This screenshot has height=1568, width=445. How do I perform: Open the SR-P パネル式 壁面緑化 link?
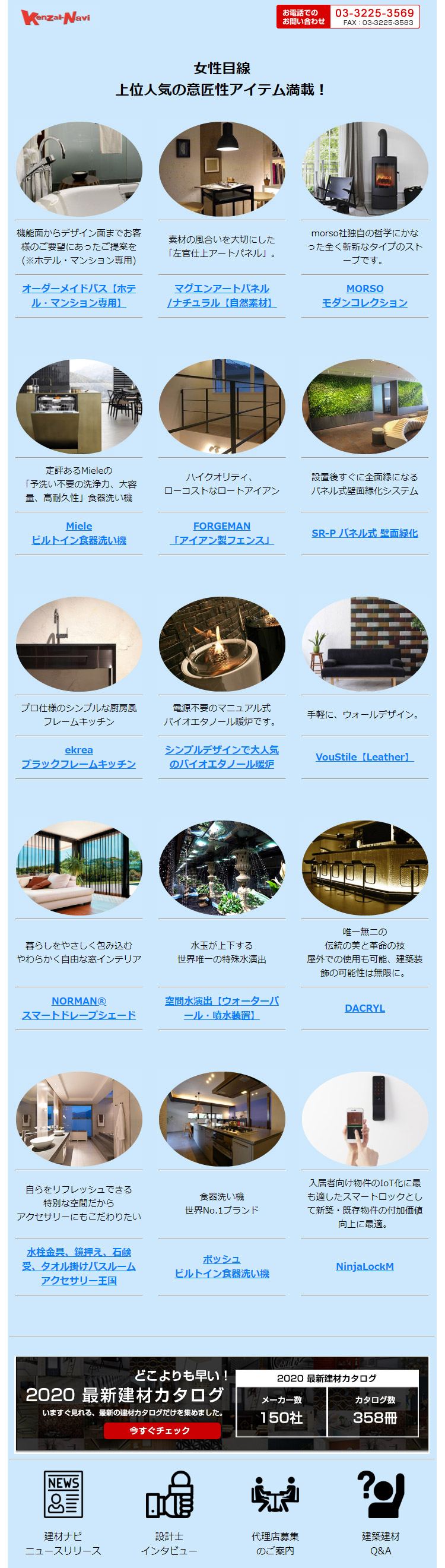click(365, 533)
